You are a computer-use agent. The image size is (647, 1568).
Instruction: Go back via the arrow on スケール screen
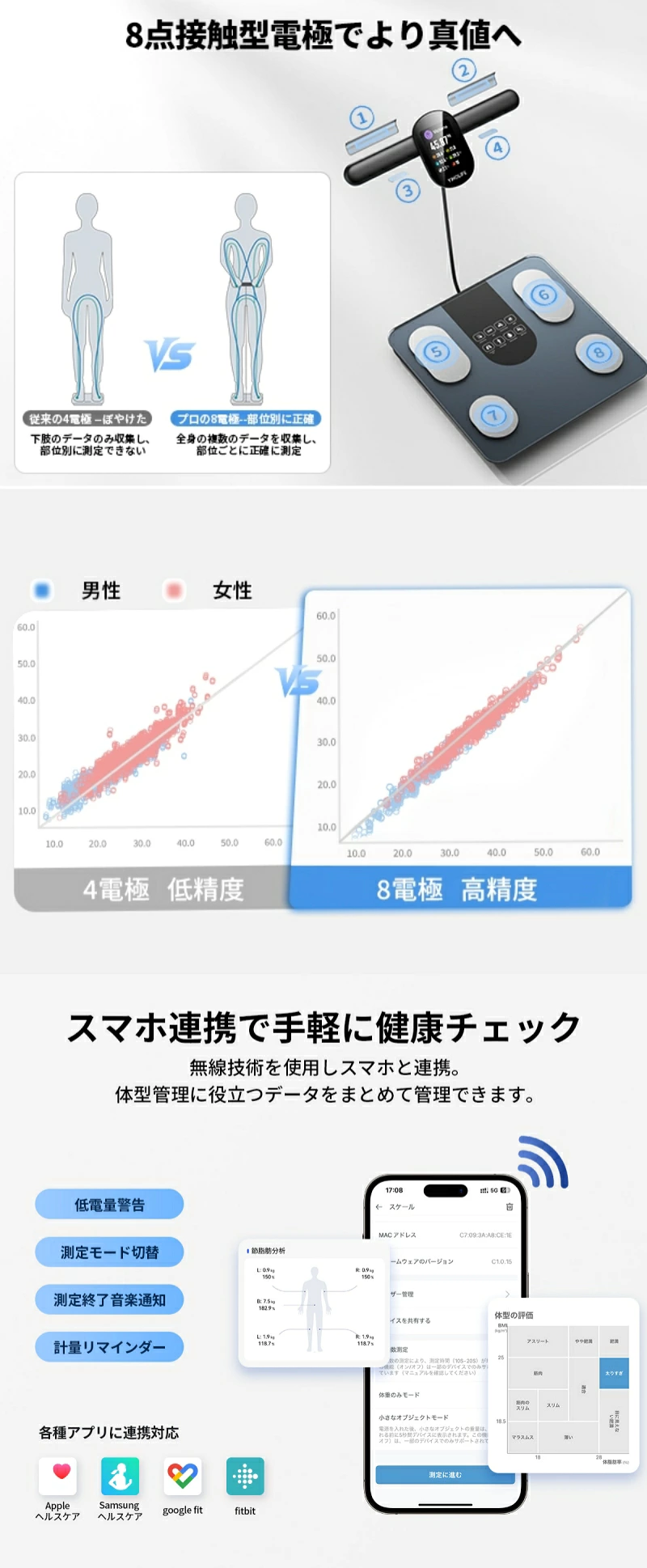pyautogui.click(x=378, y=1206)
